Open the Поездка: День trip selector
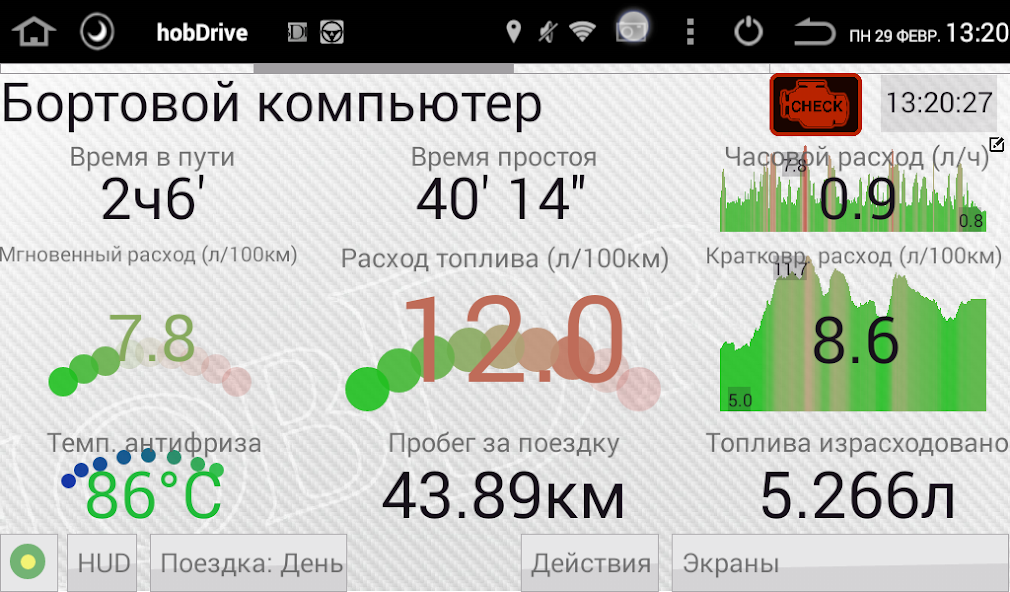This screenshot has height=592, width=1010. point(249,562)
